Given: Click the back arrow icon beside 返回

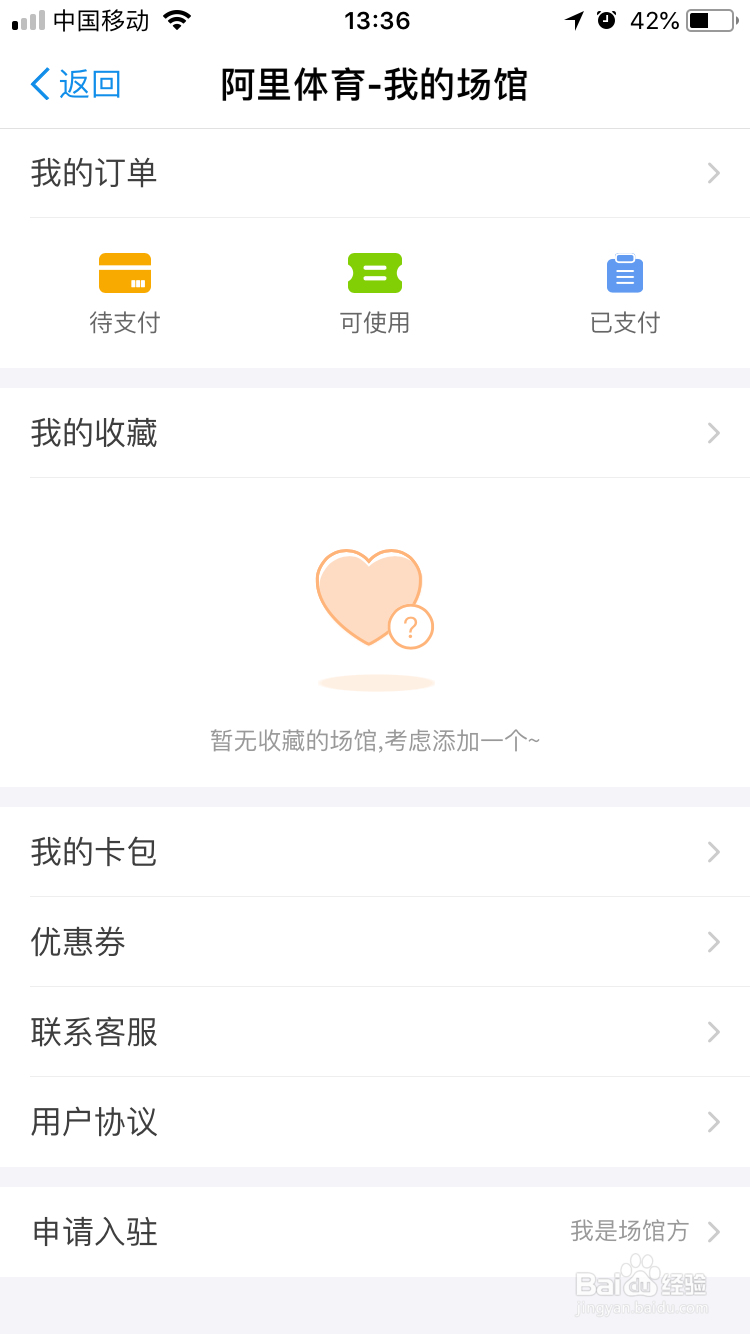Looking at the screenshot, I should point(38,85).
